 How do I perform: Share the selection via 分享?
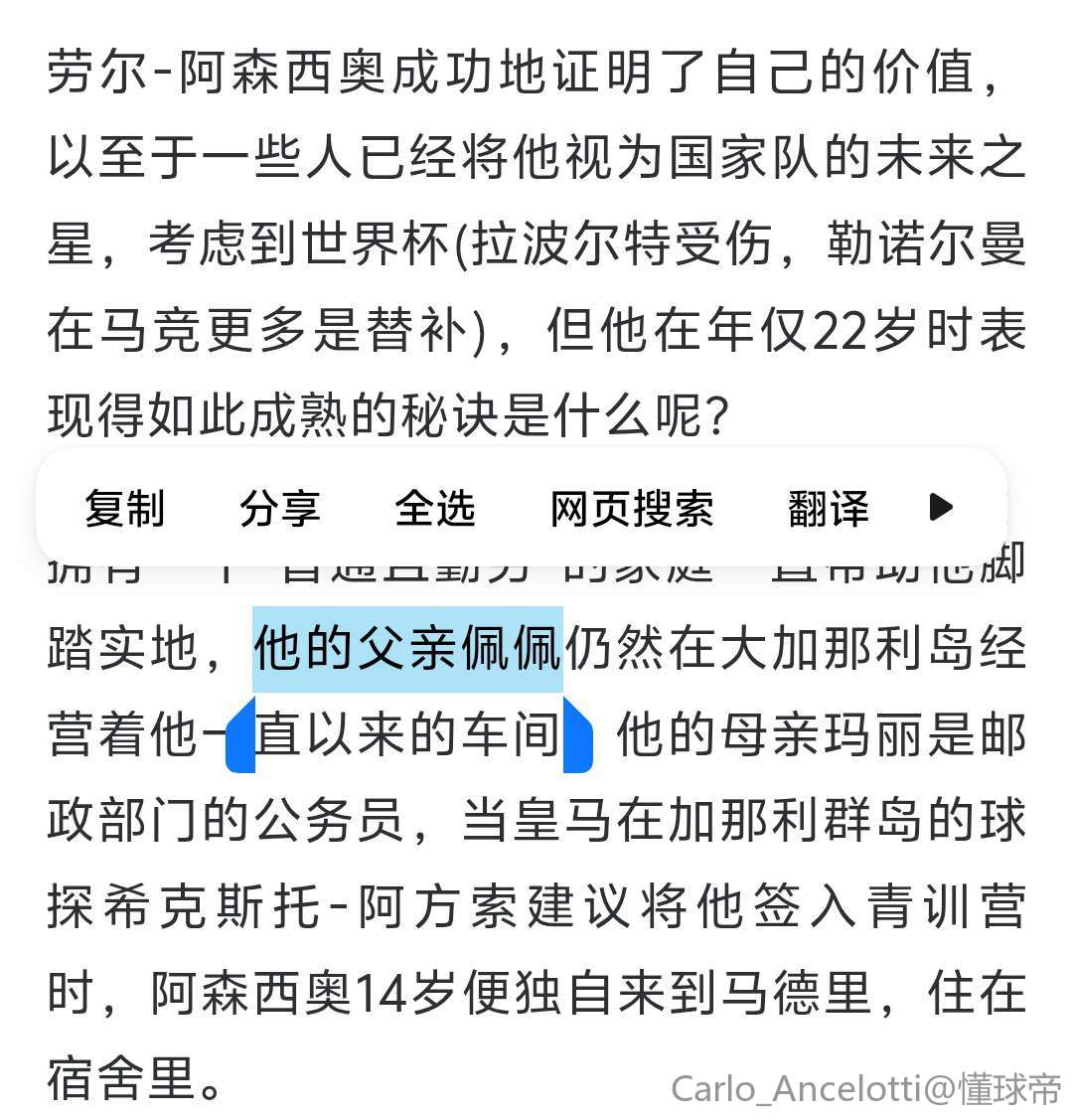point(279,508)
